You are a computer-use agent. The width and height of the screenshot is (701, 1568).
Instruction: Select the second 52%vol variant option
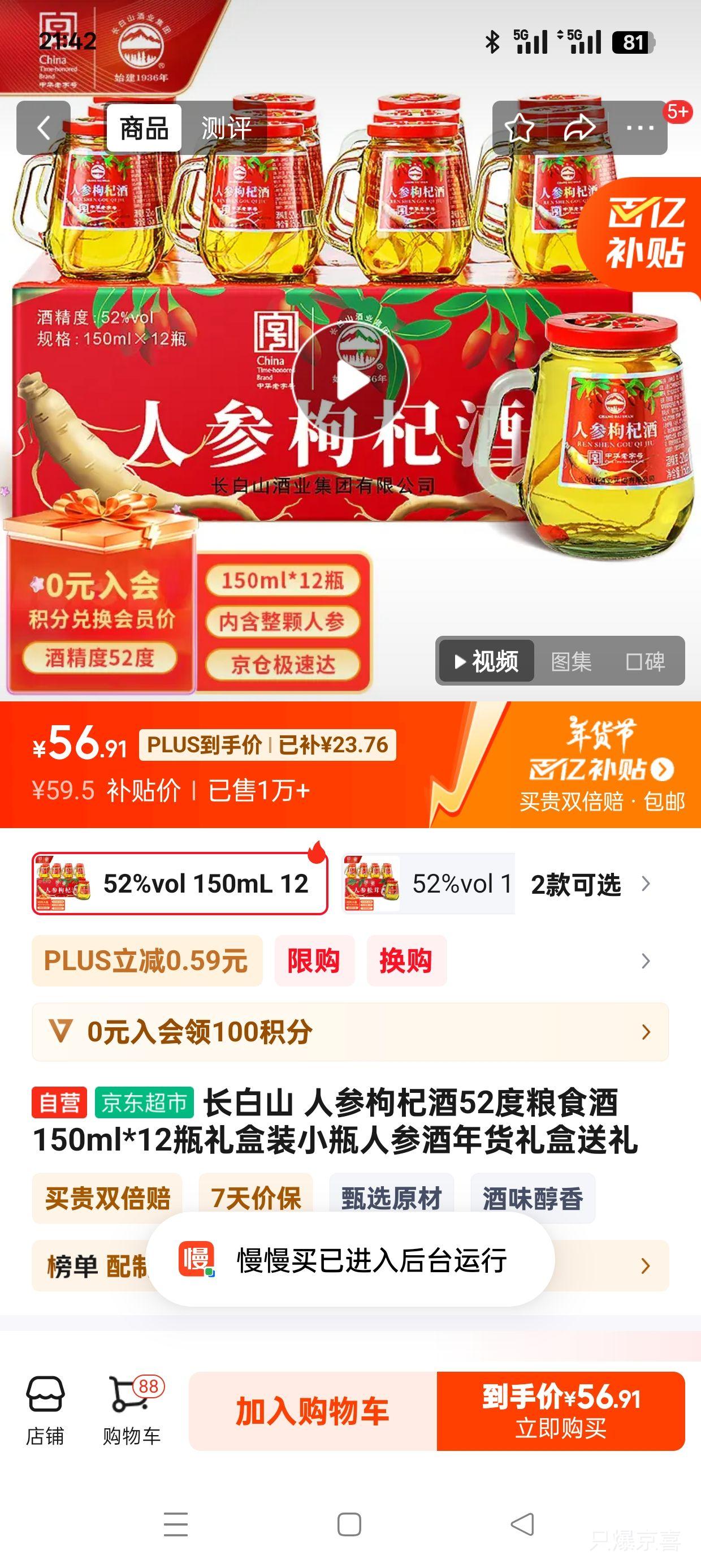coord(429,884)
